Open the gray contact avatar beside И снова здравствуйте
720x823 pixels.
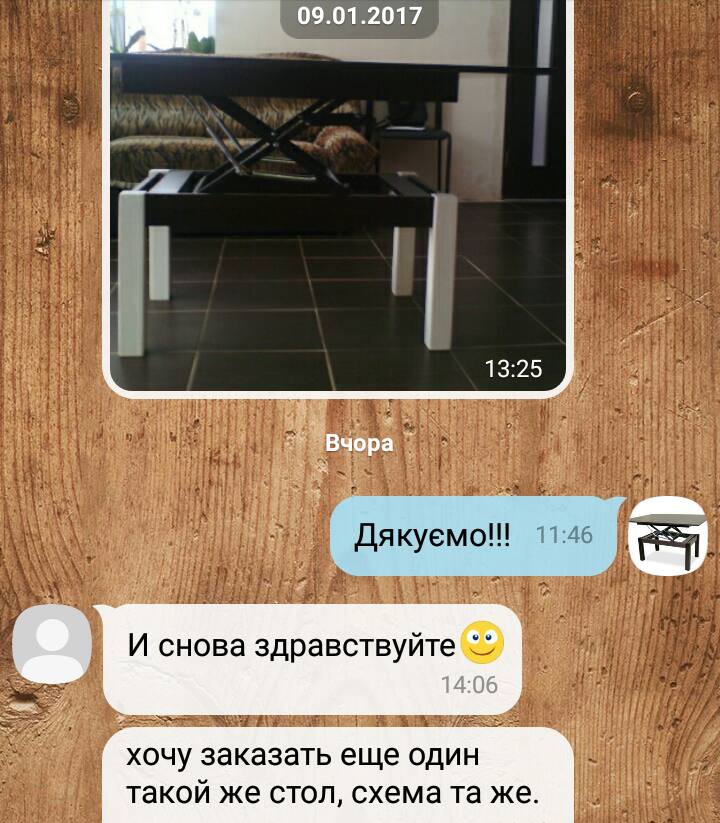tap(52, 644)
